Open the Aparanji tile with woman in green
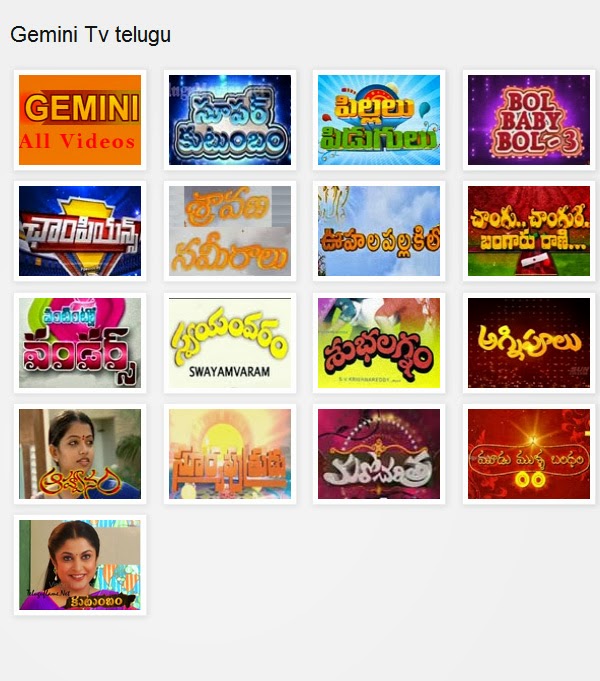 (80, 454)
